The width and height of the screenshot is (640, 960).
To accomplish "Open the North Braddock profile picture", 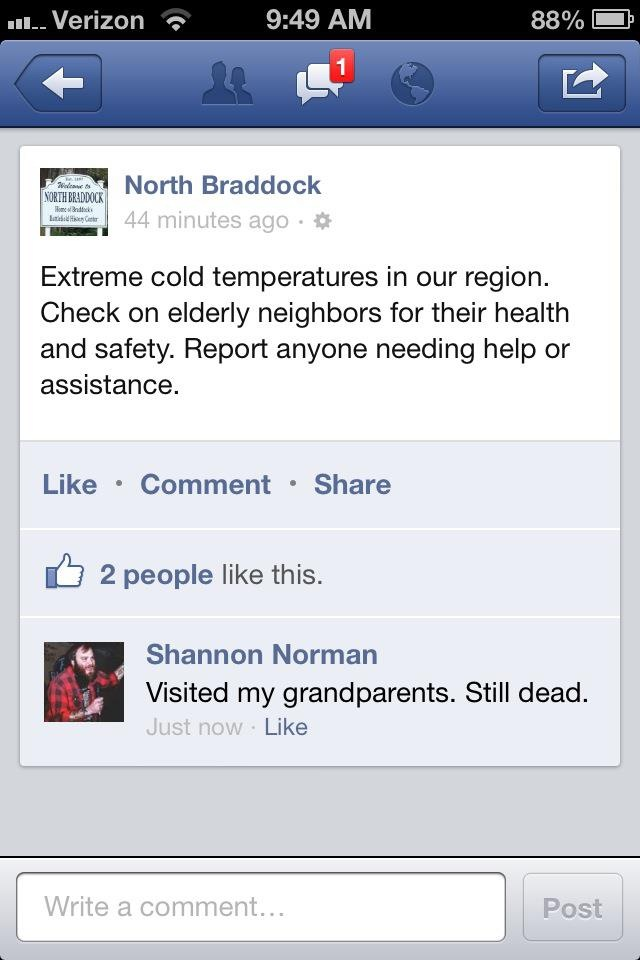I will click(x=74, y=201).
